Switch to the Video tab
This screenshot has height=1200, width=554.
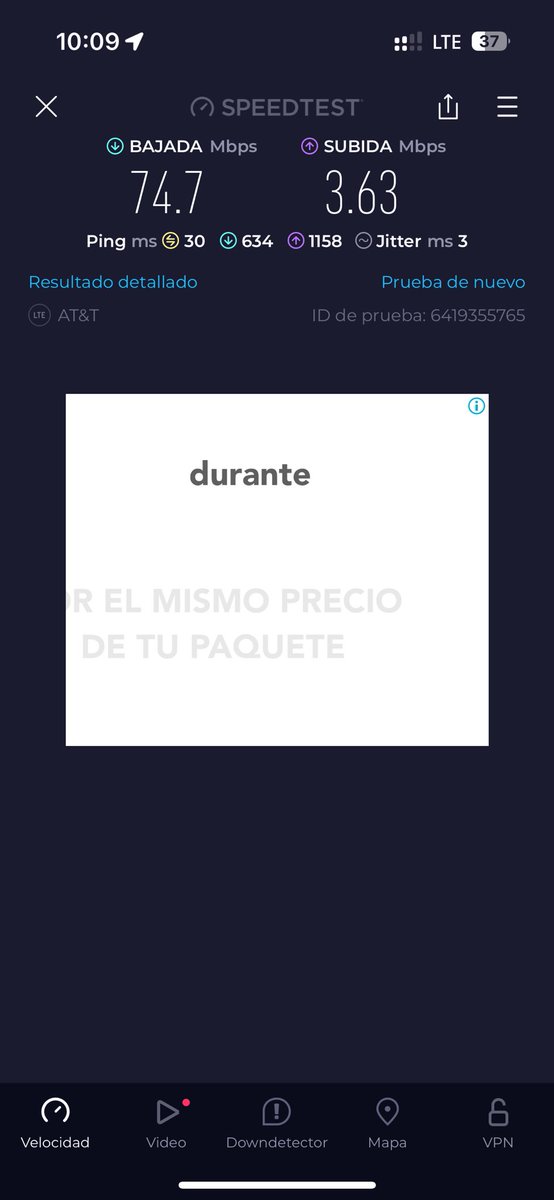[166, 1124]
